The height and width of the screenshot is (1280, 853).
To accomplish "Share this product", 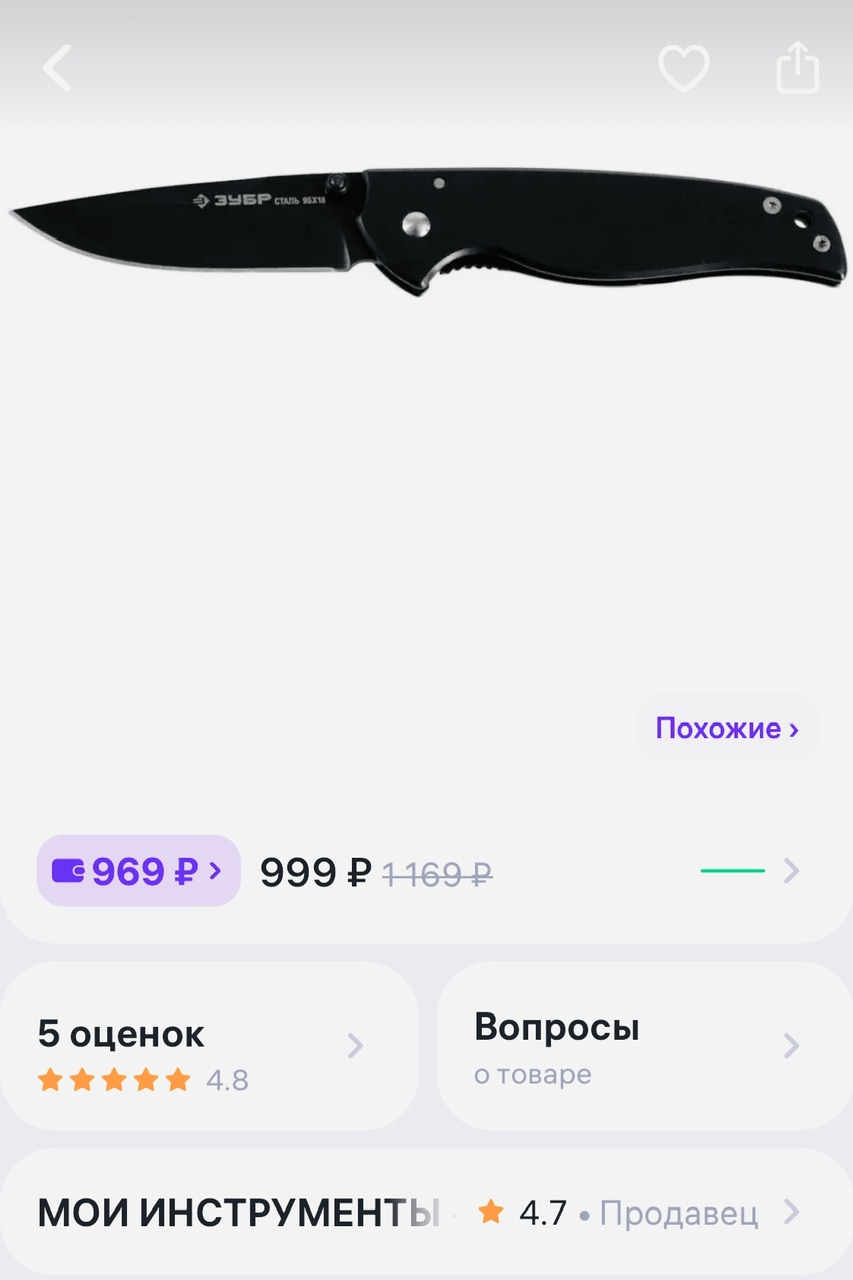I will point(797,68).
